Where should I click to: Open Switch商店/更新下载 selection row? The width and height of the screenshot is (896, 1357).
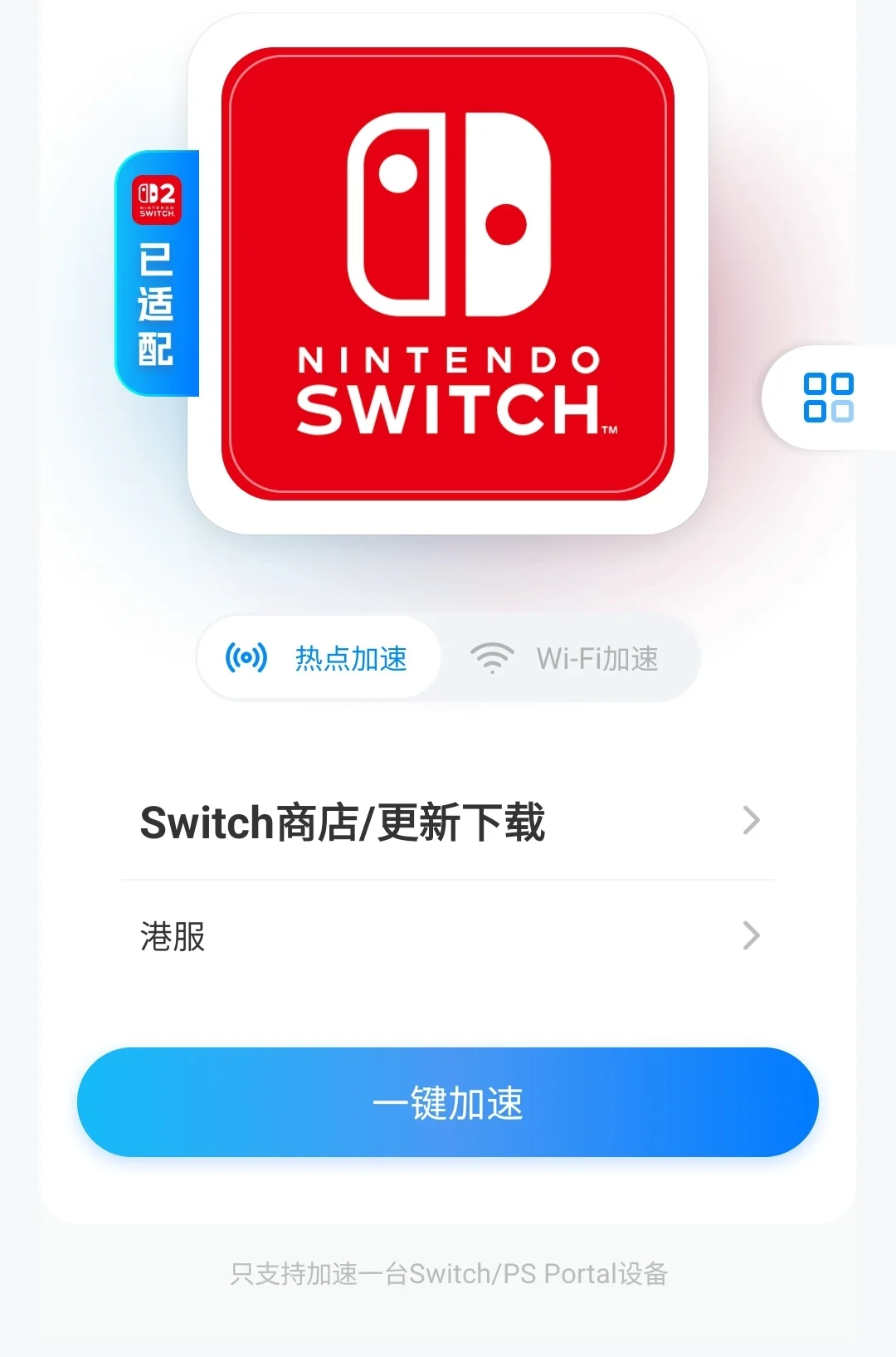[448, 822]
